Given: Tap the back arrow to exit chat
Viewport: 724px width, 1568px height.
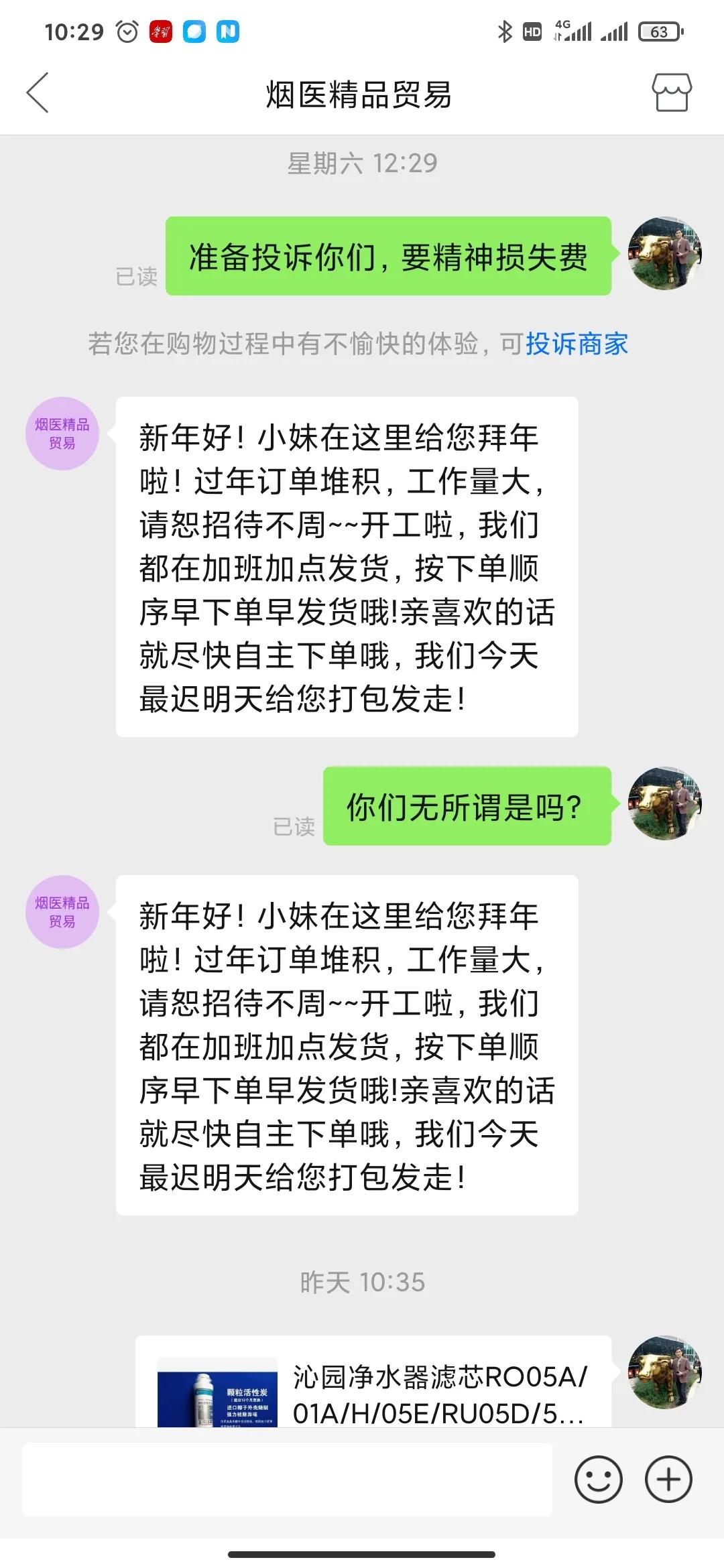Looking at the screenshot, I should [38, 94].
